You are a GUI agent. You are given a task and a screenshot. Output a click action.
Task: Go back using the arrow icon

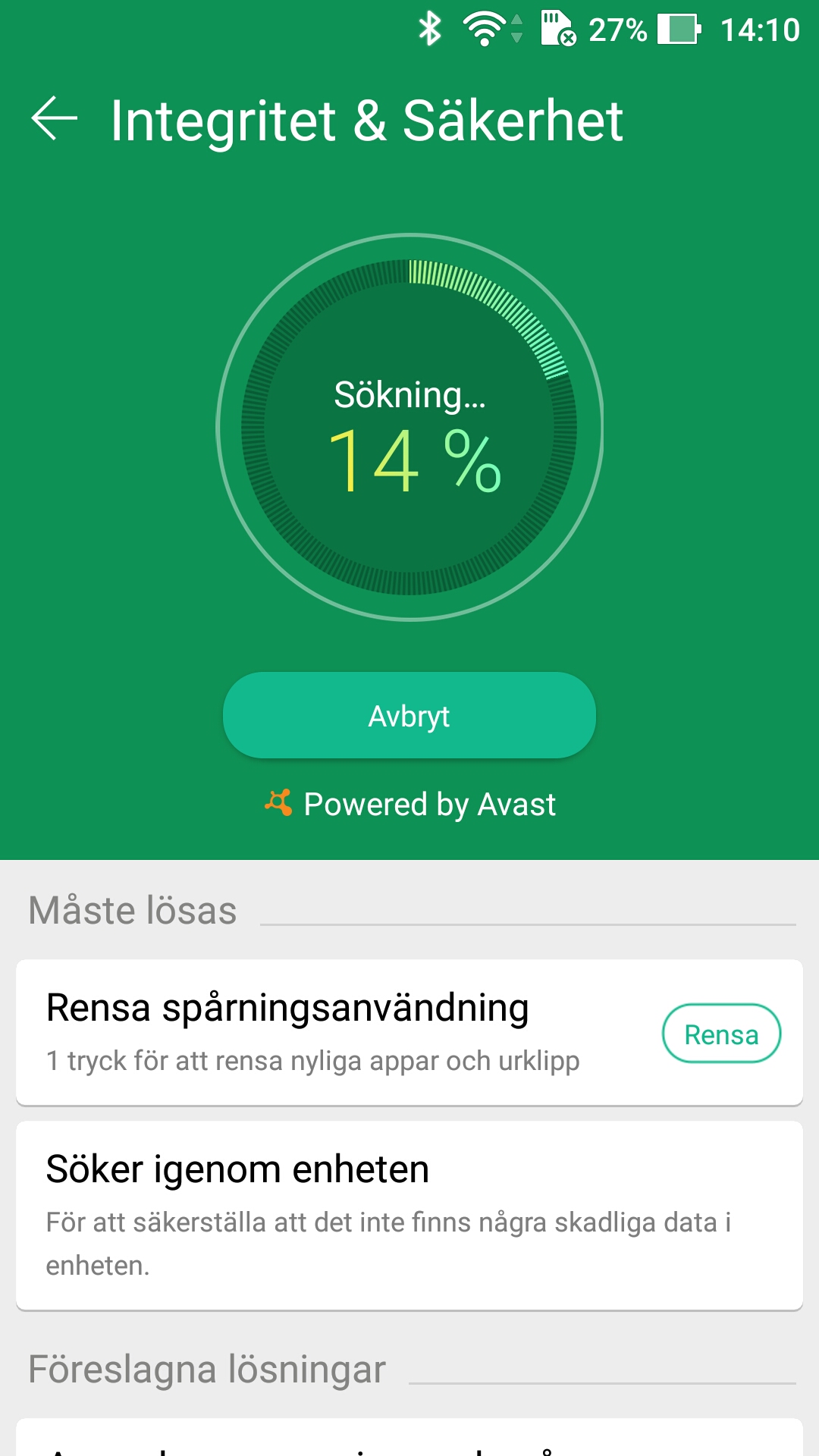(x=55, y=119)
